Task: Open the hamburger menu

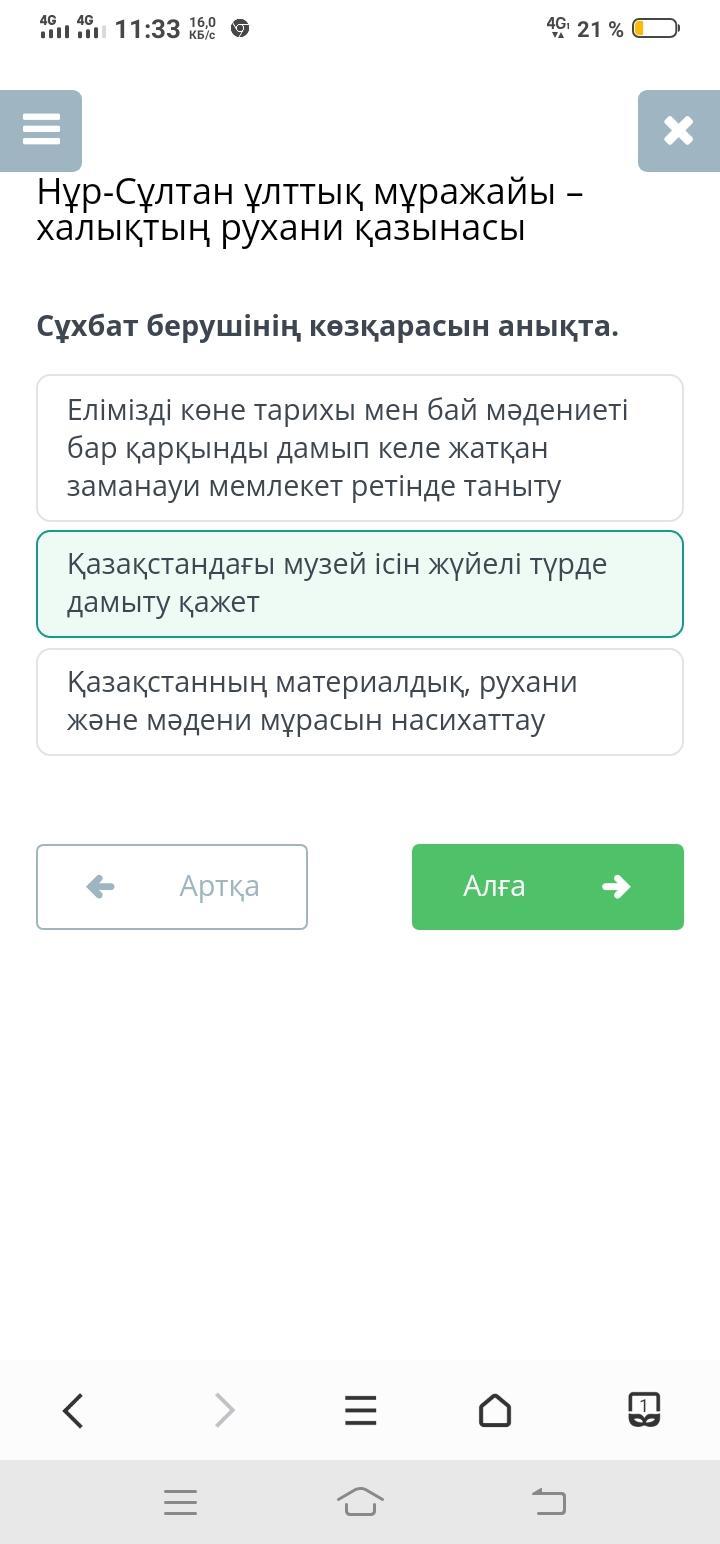Action: tap(41, 130)
